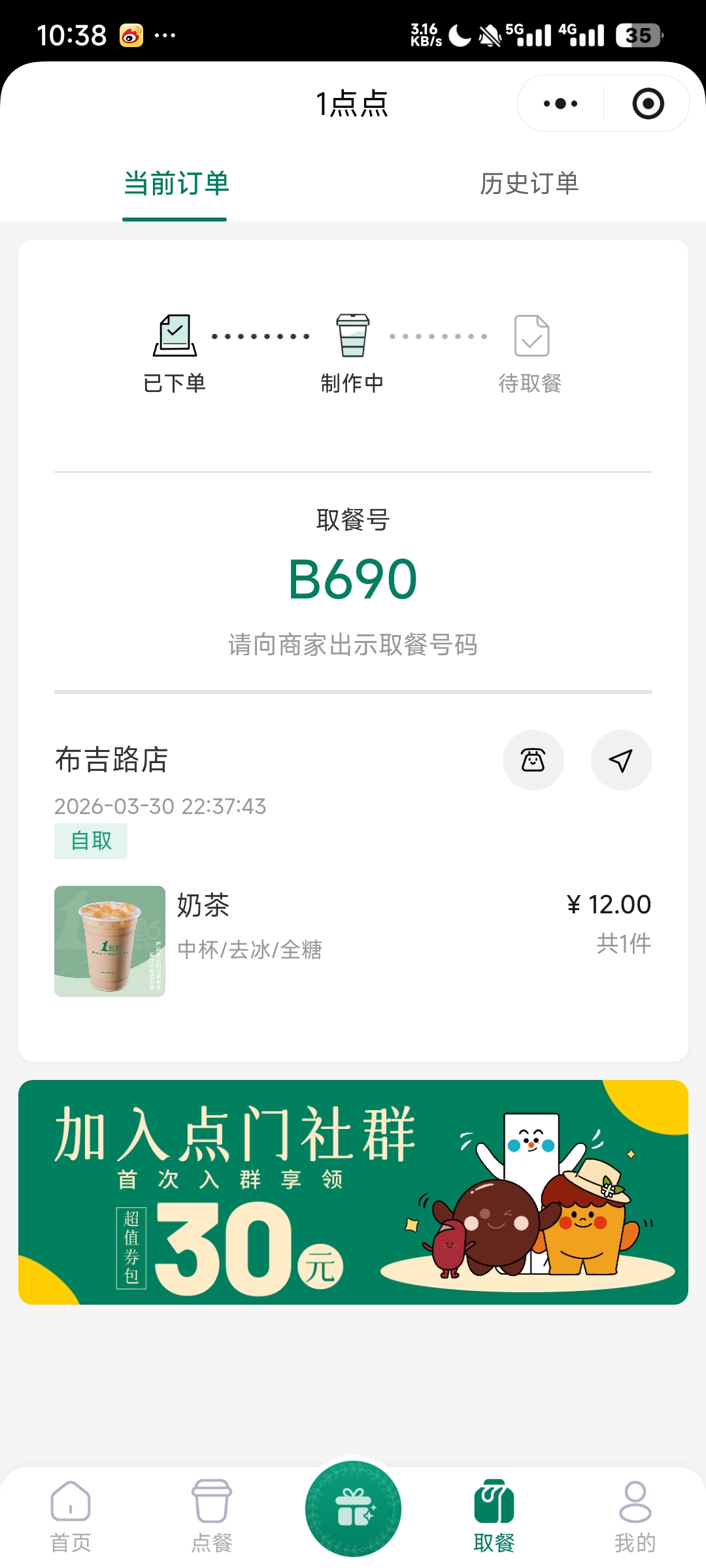The height and width of the screenshot is (1568, 706).
Task: Switch to the 点餐 tab
Action: pyautogui.click(x=212, y=1516)
